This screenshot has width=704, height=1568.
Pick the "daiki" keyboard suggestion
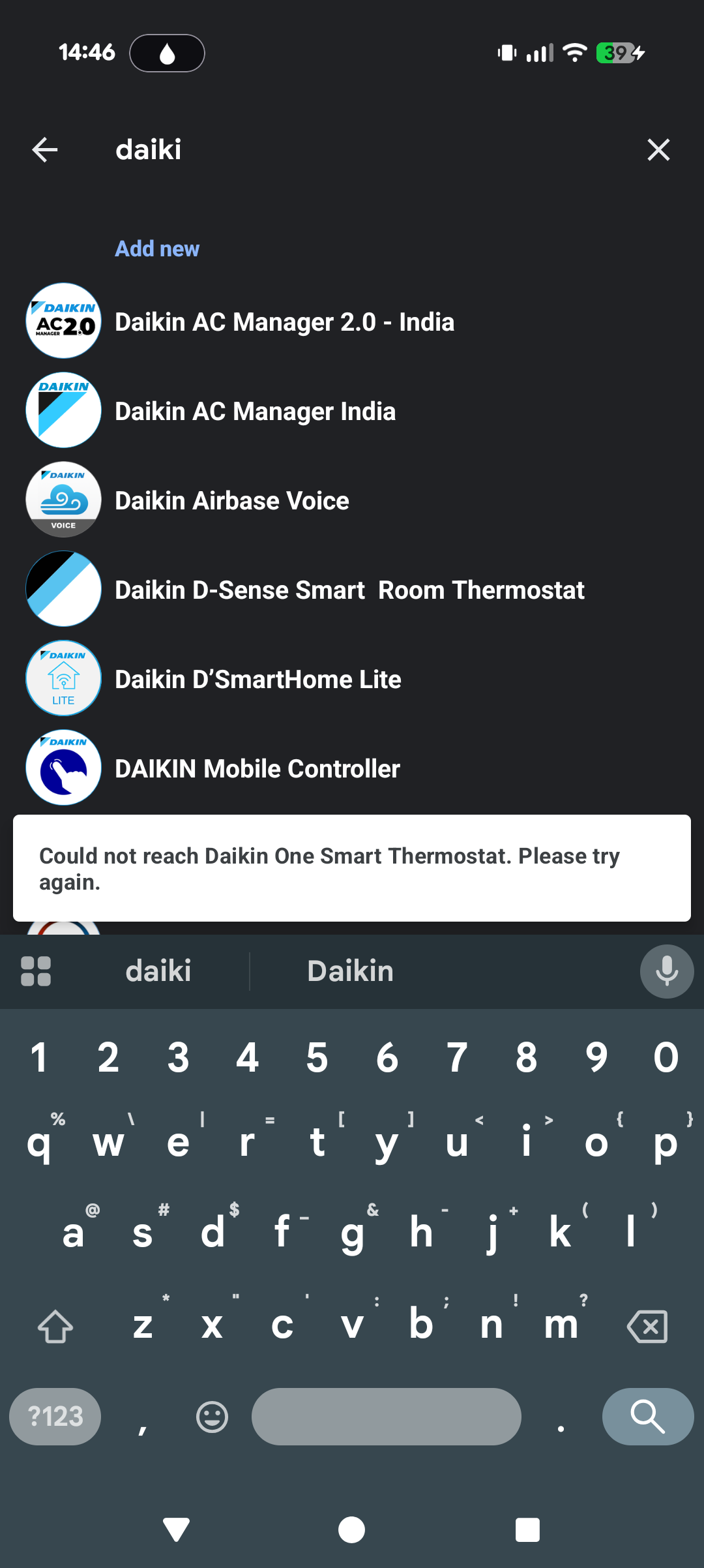point(158,971)
